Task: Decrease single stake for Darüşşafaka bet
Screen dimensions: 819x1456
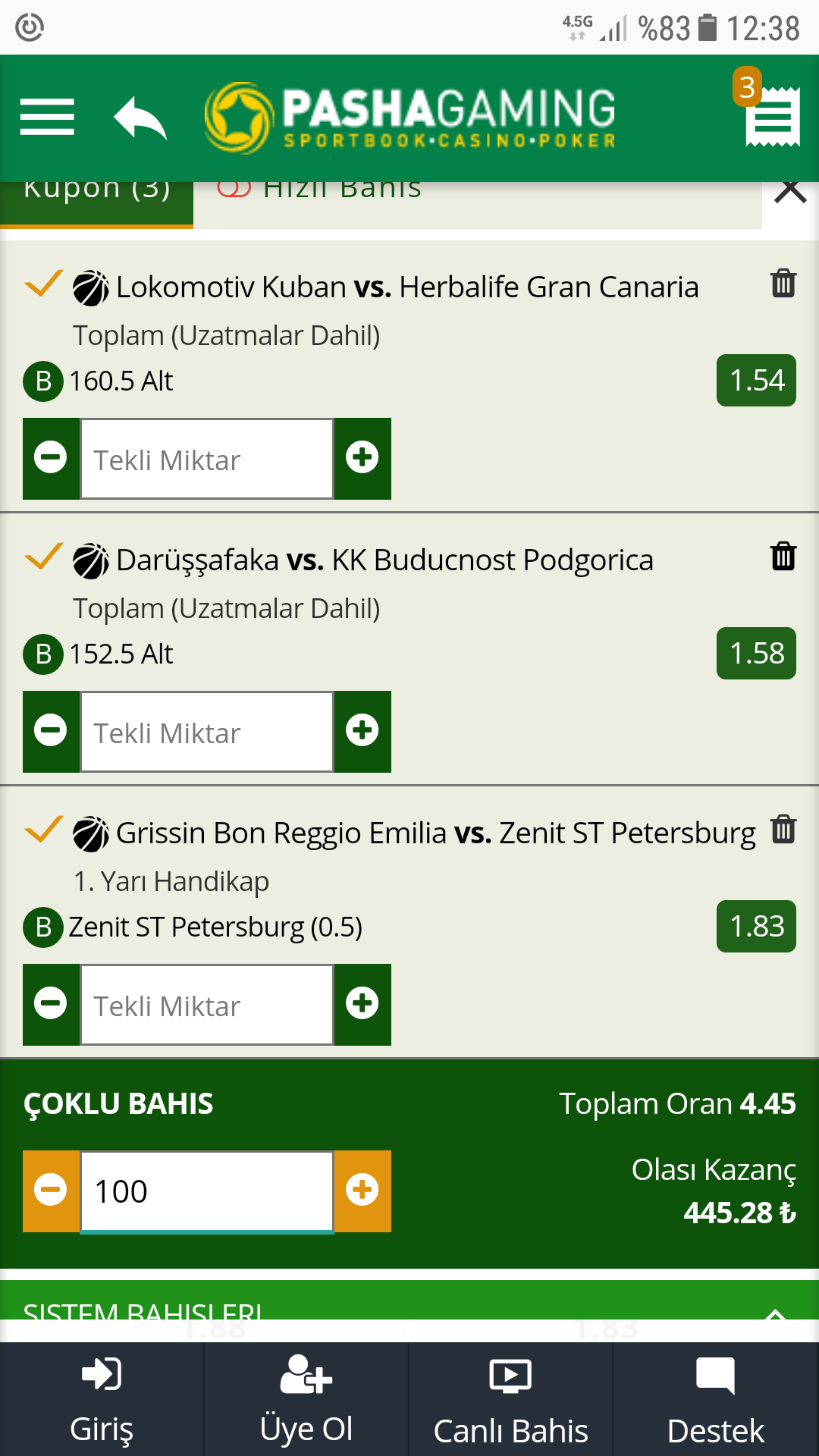Action: coord(51,731)
